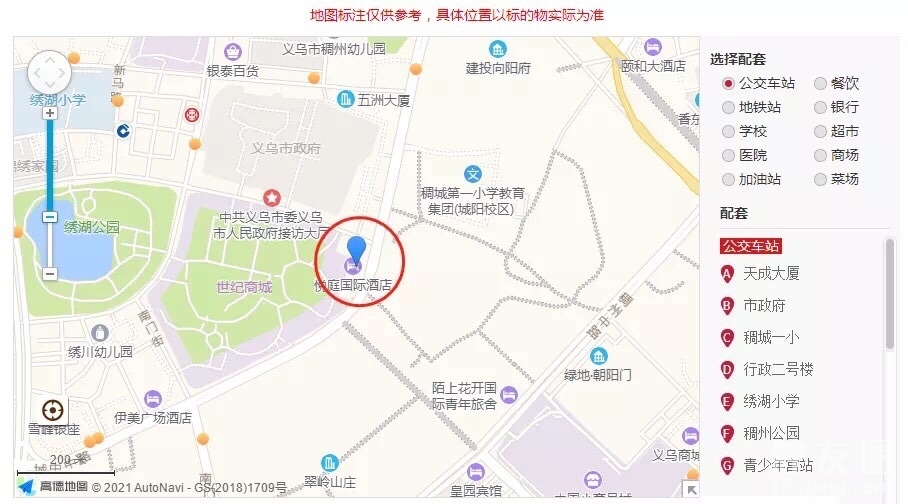
Task: Open bus stop 稠州公园 in the list
Action: (x=770, y=433)
